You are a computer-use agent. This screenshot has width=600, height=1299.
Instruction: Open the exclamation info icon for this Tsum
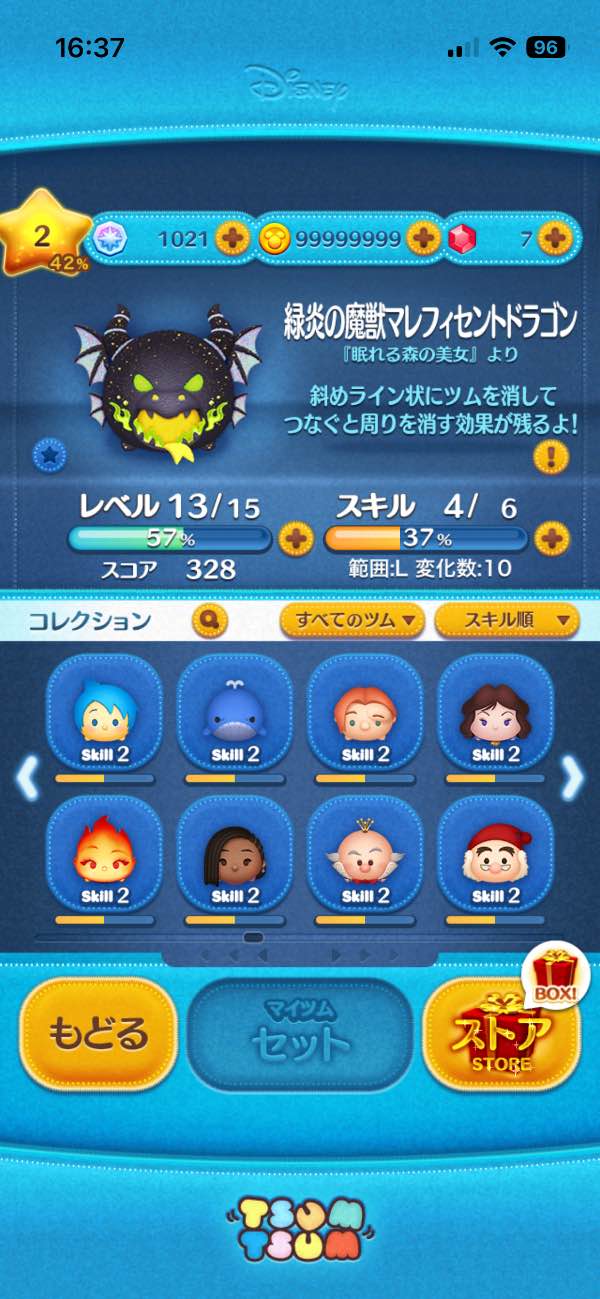point(551,458)
